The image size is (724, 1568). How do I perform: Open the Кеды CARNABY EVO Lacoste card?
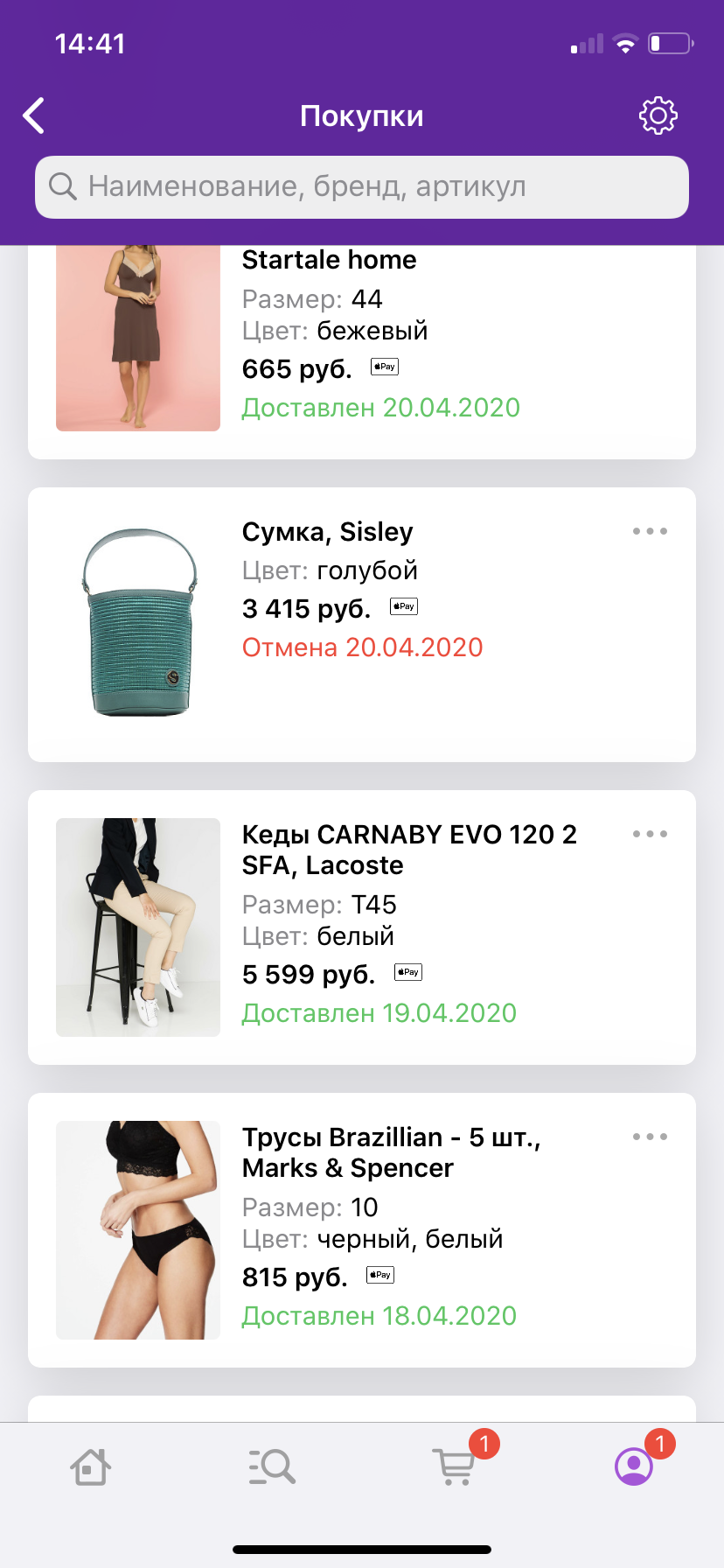point(362,927)
